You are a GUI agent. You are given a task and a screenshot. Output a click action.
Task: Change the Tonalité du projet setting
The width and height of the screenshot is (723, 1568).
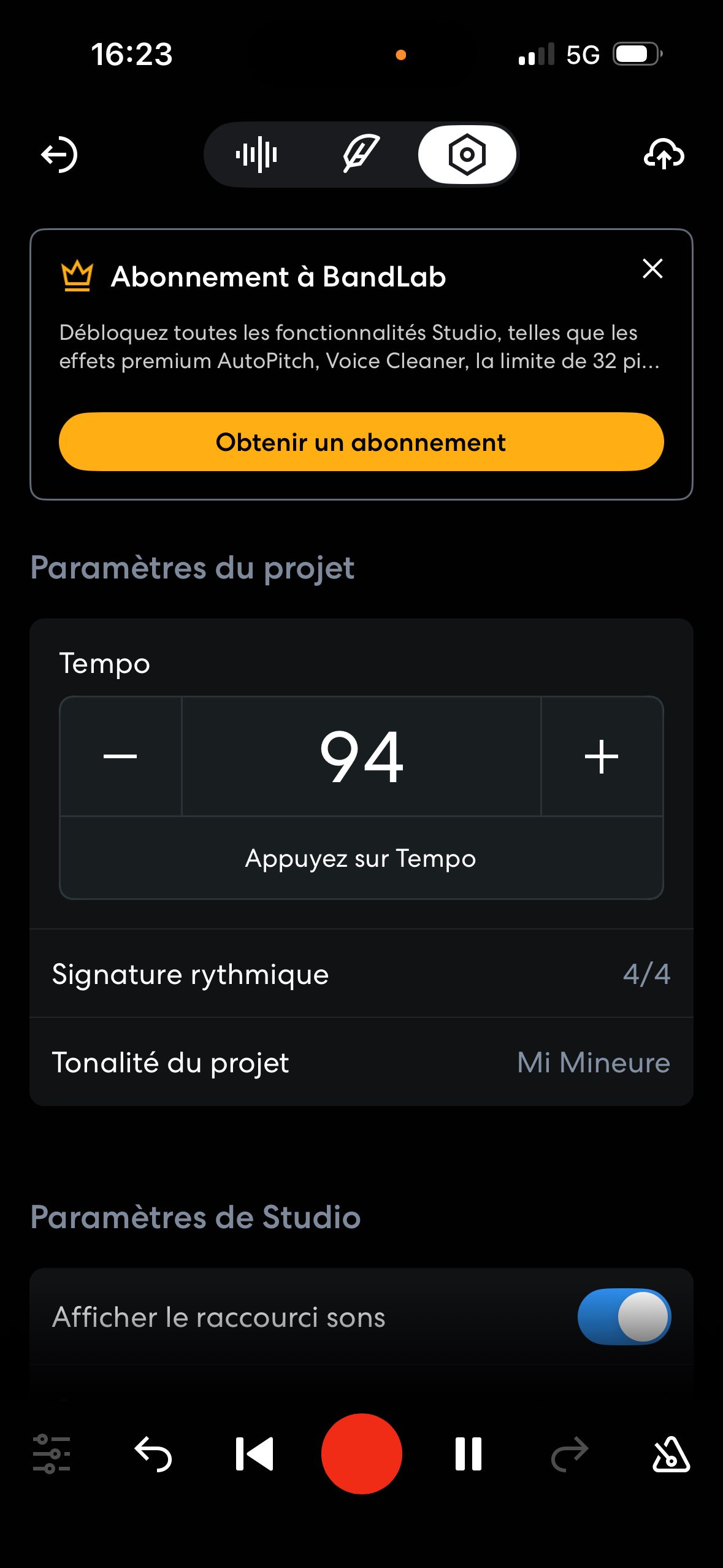coord(362,1062)
